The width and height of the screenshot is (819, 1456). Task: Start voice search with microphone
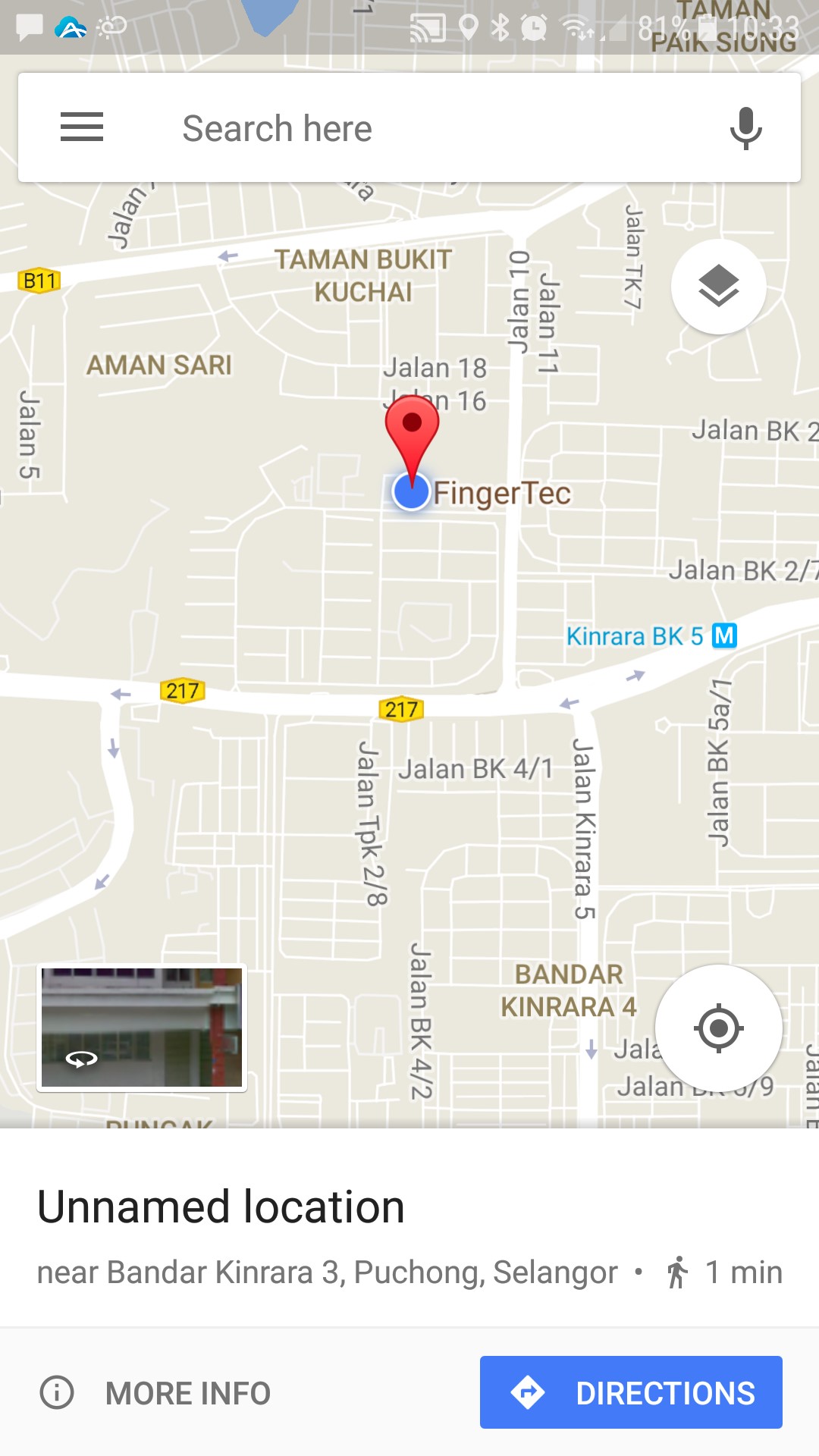pos(745,128)
